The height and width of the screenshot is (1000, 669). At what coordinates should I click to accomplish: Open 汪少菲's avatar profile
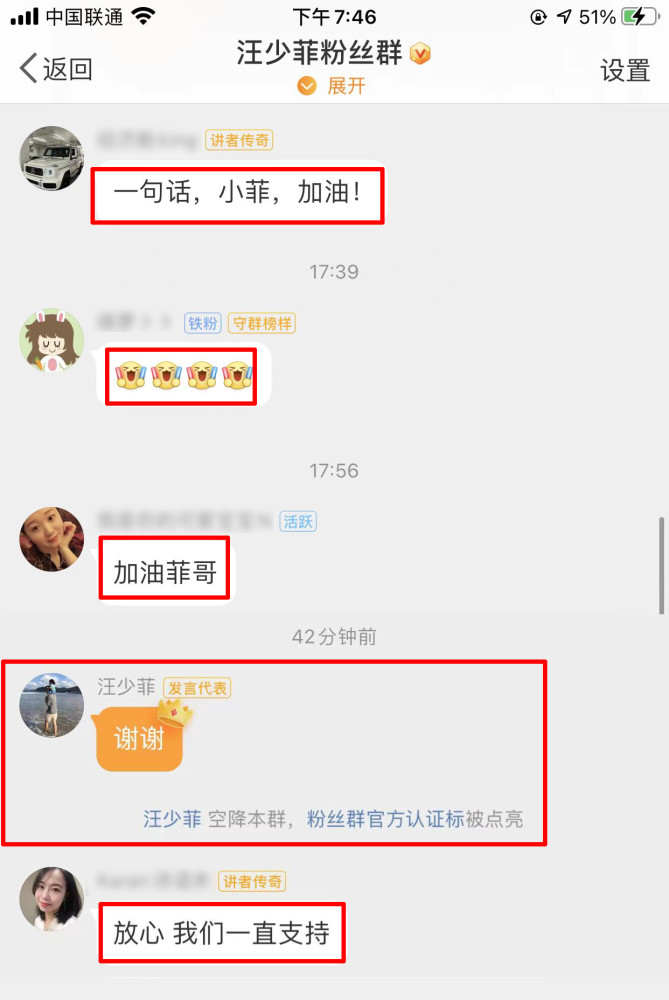52,706
